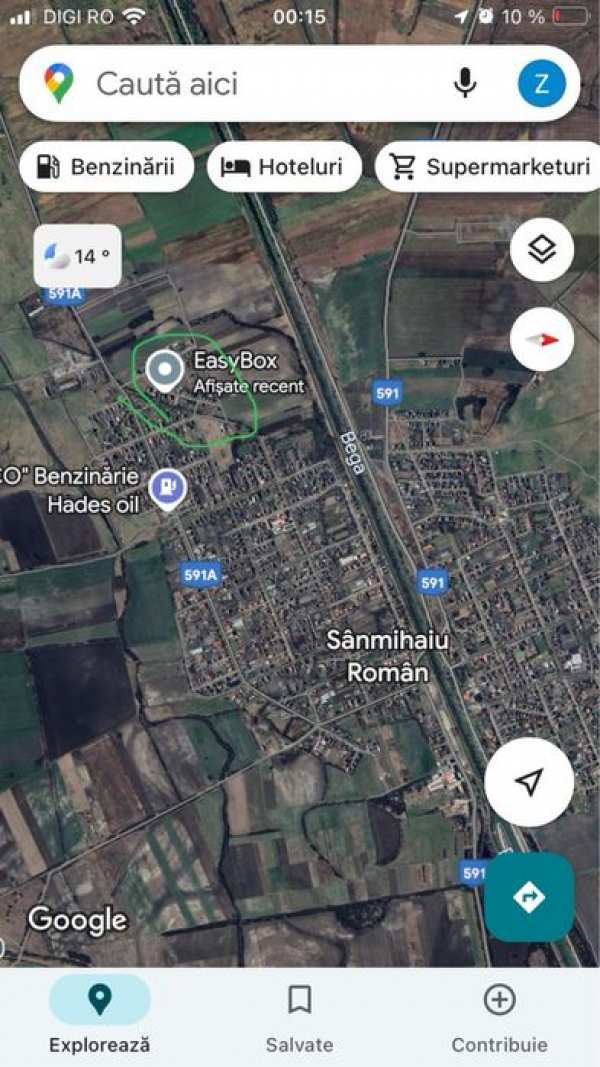Center the map on my location
The width and height of the screenshot is (600, 1067).
point(529,782)
